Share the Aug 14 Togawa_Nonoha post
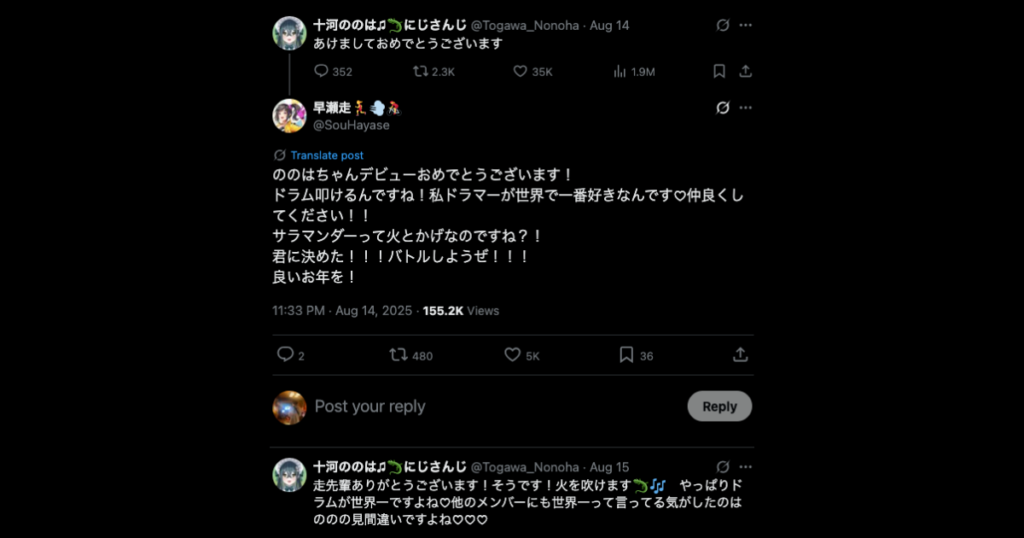 746,71
